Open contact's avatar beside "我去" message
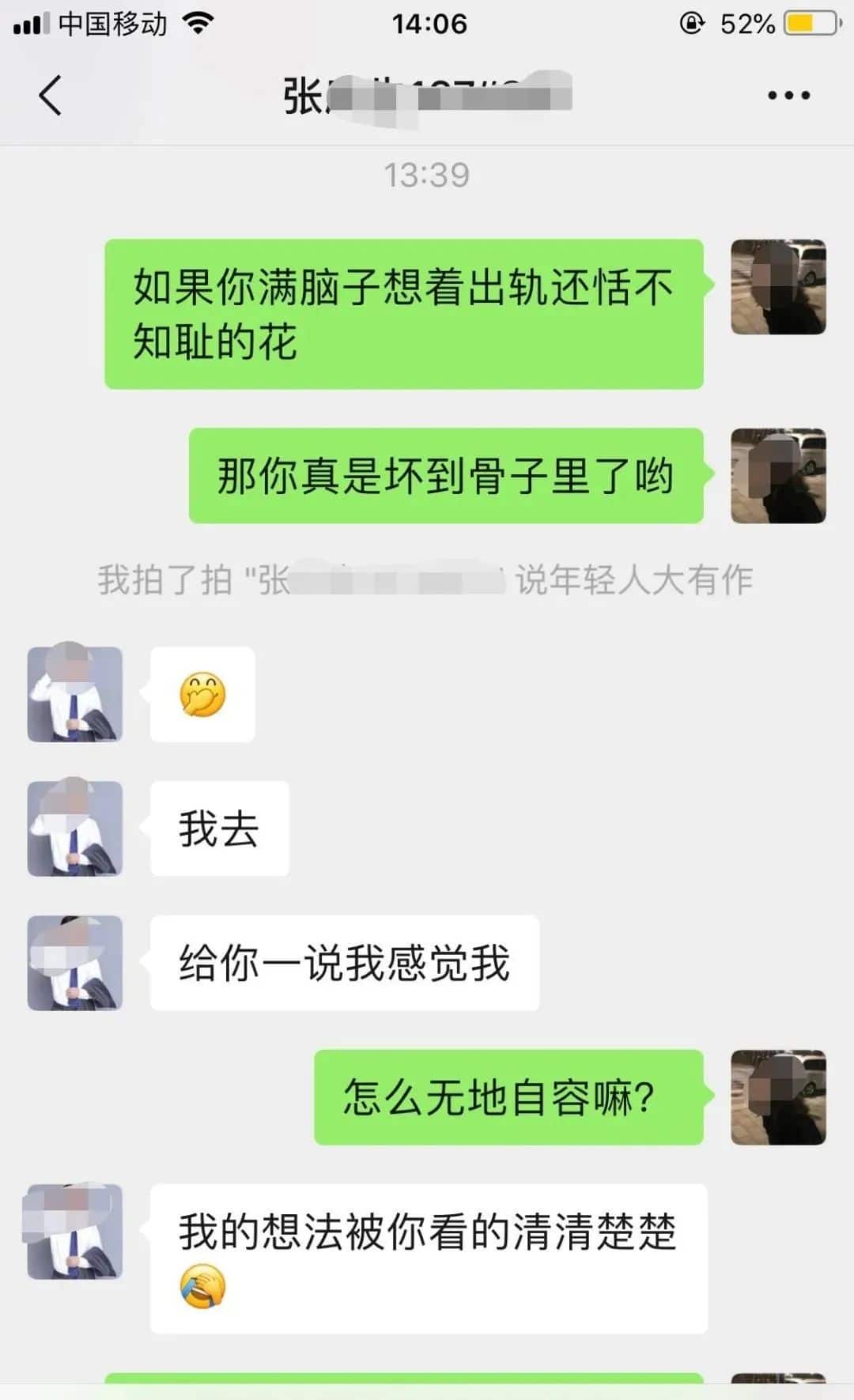Viewport: 854px width, 1400px height. pyautogui.click(x=75, y=828)
